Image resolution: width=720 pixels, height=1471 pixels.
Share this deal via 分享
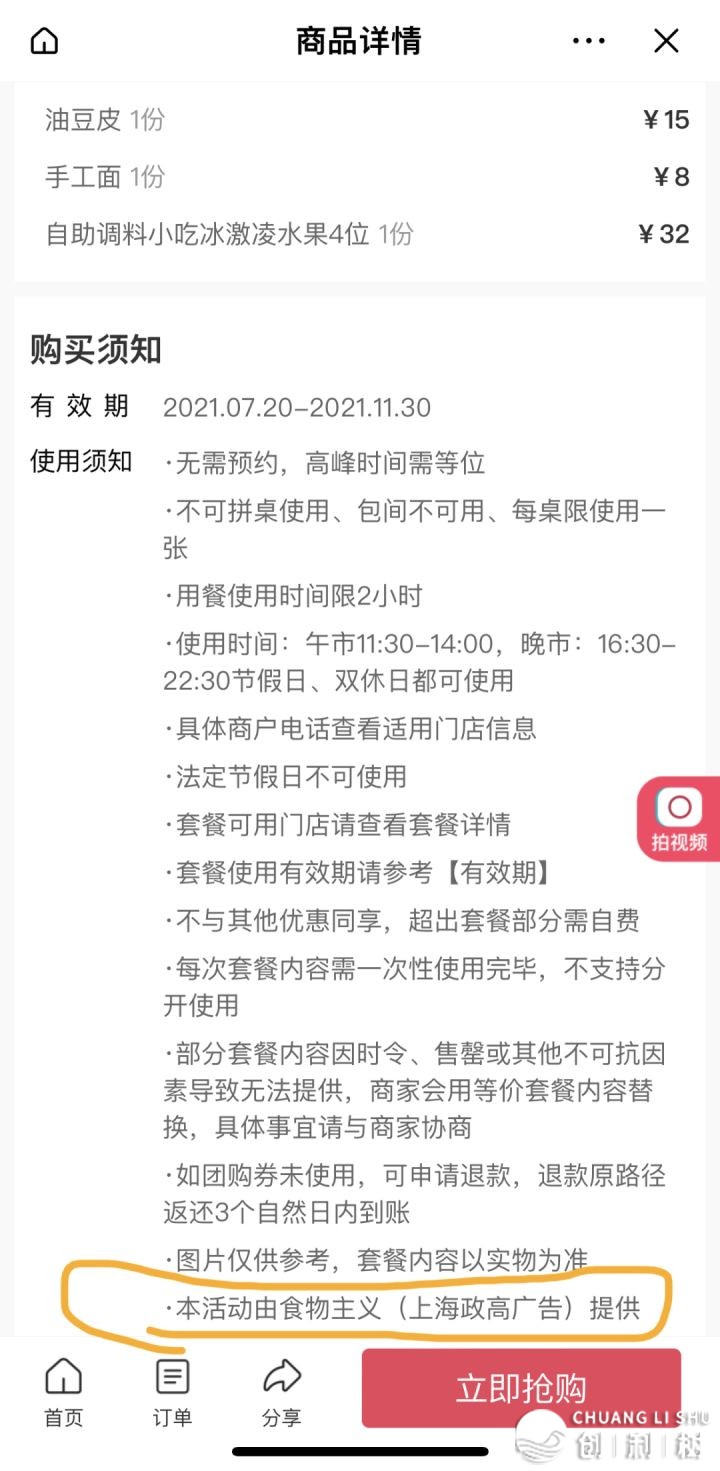(281, 1391)
